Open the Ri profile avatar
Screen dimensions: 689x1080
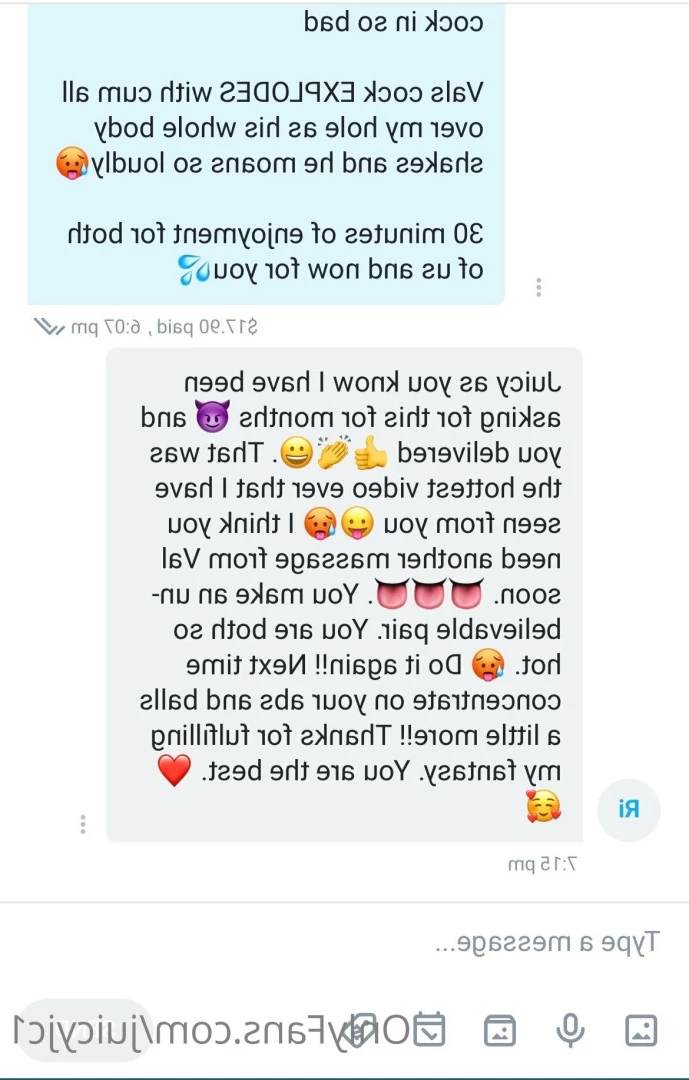[628, 810]
